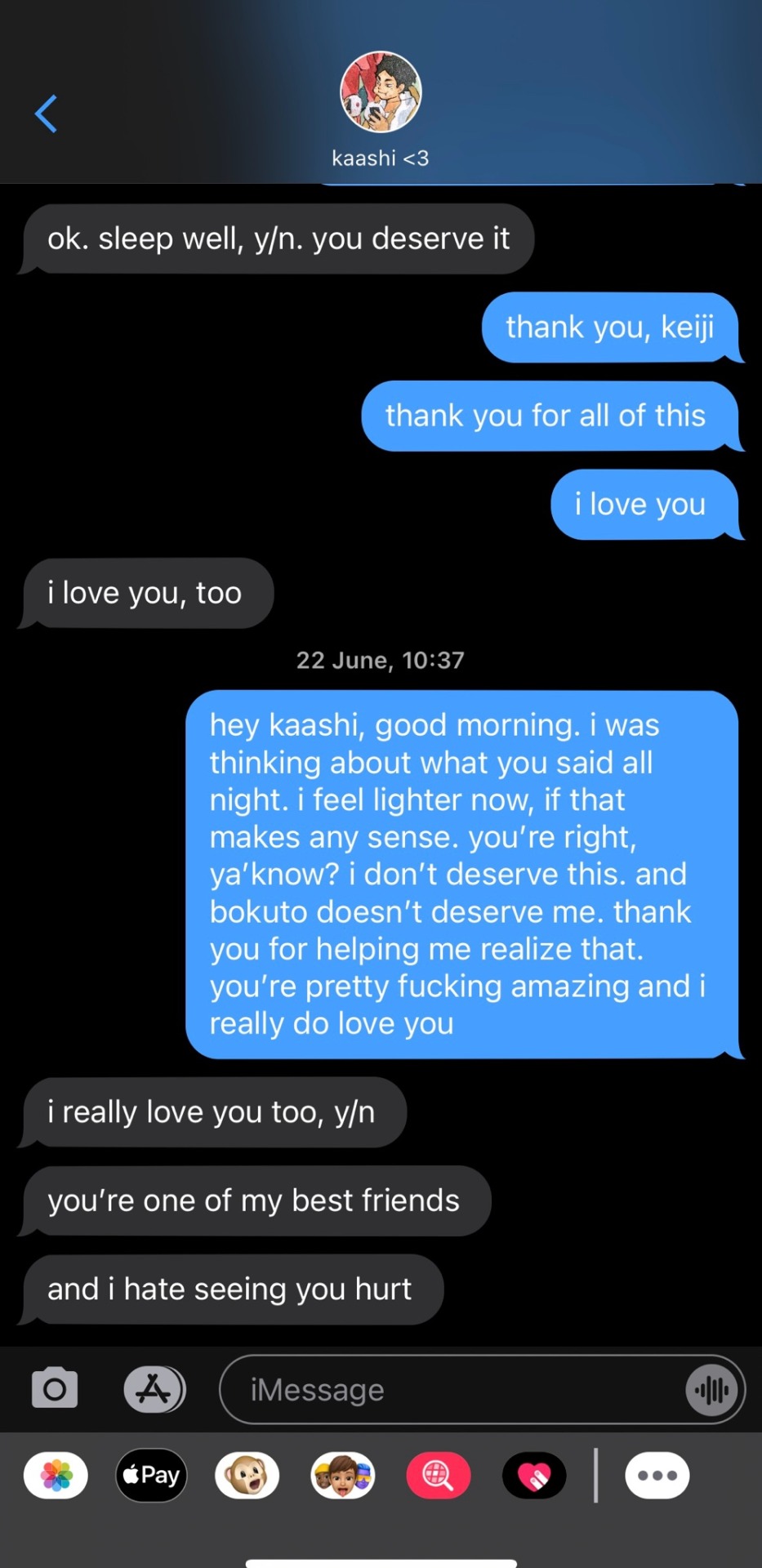Image resolution: width=762 pixels, height=1568 pixels.
Task: Open Memoji stickers
Action: (343, 1475)
